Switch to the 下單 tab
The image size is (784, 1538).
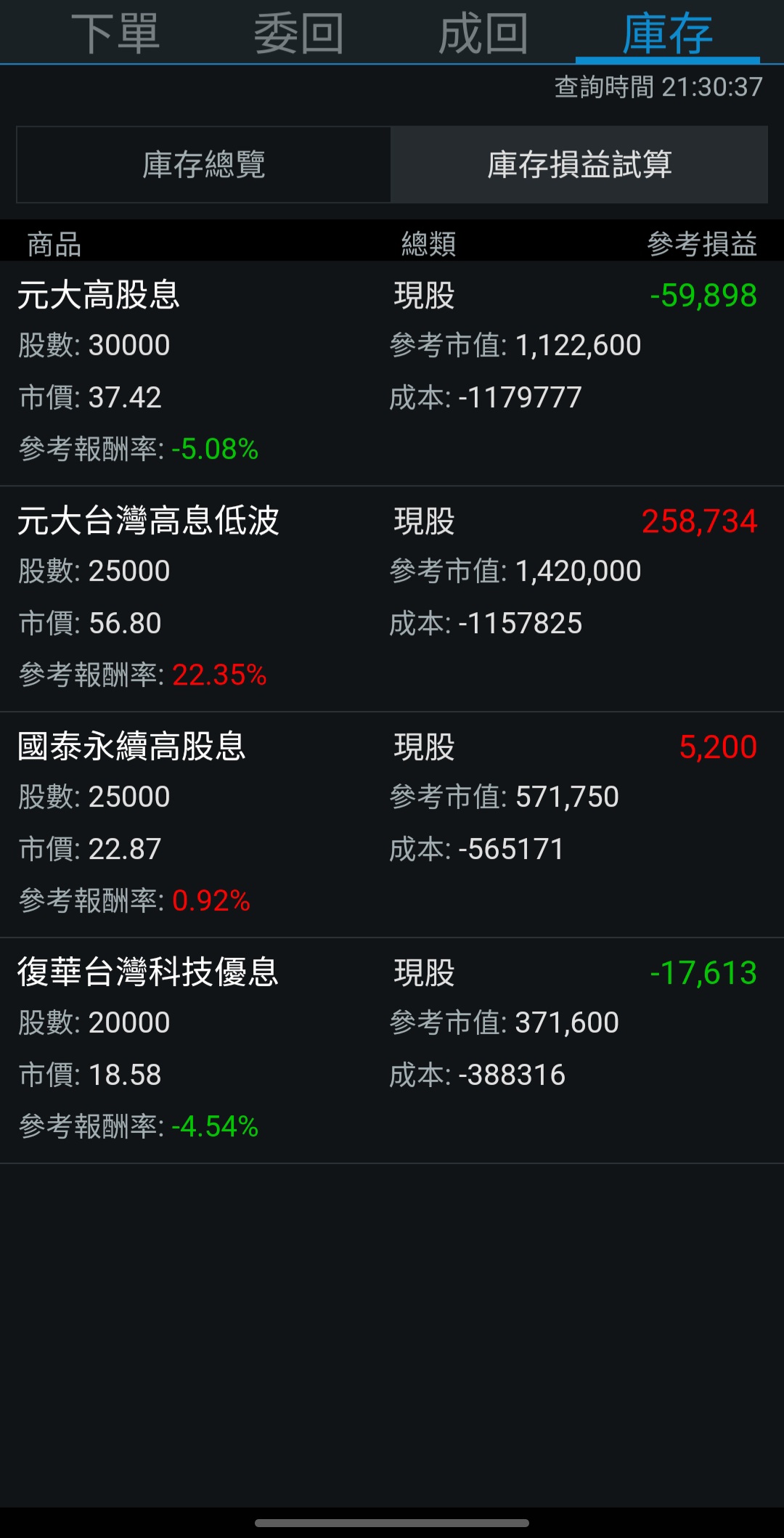(115, 33)
